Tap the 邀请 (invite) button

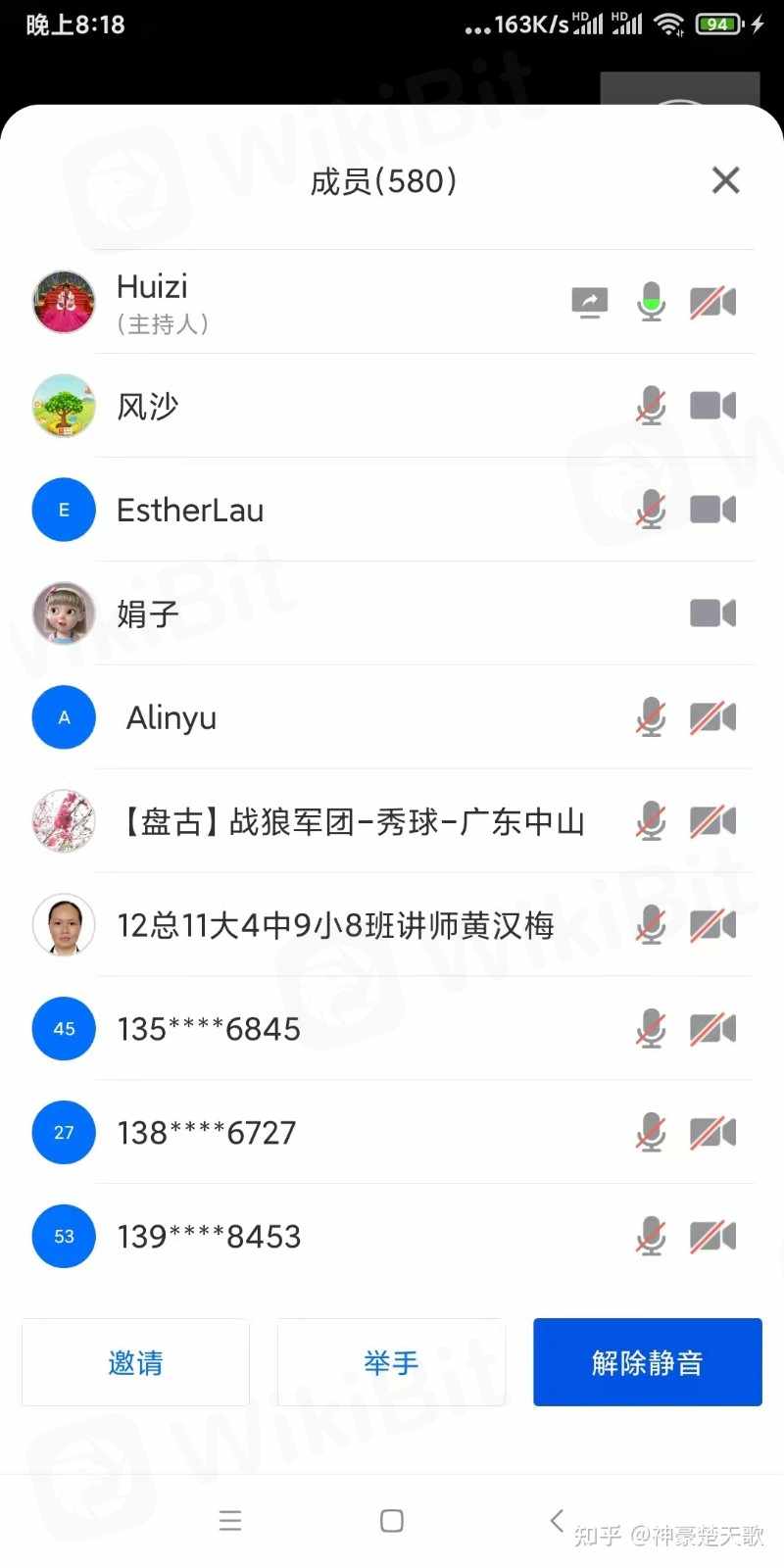pyautogui.click(x=135, y=1362)
